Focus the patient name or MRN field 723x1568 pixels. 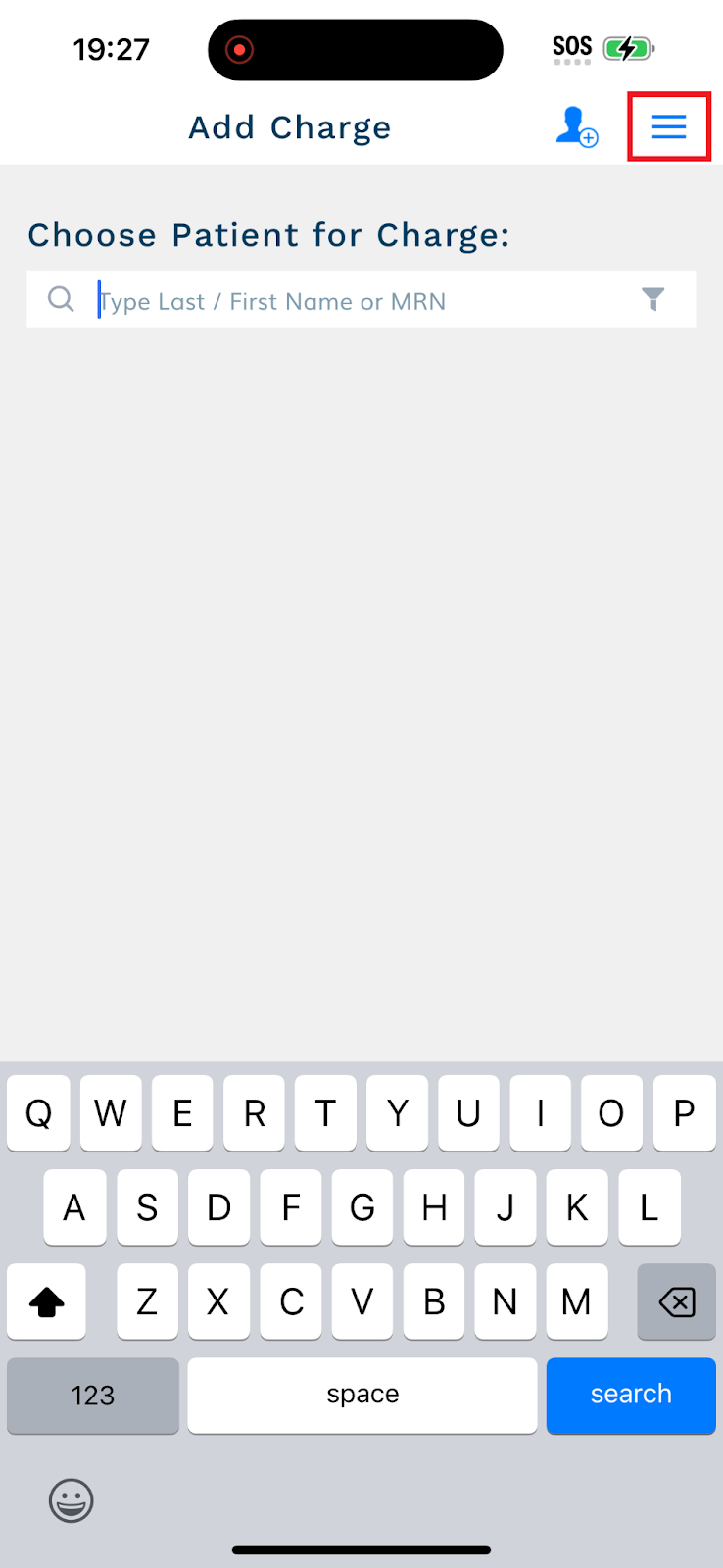tap(361, 300)
